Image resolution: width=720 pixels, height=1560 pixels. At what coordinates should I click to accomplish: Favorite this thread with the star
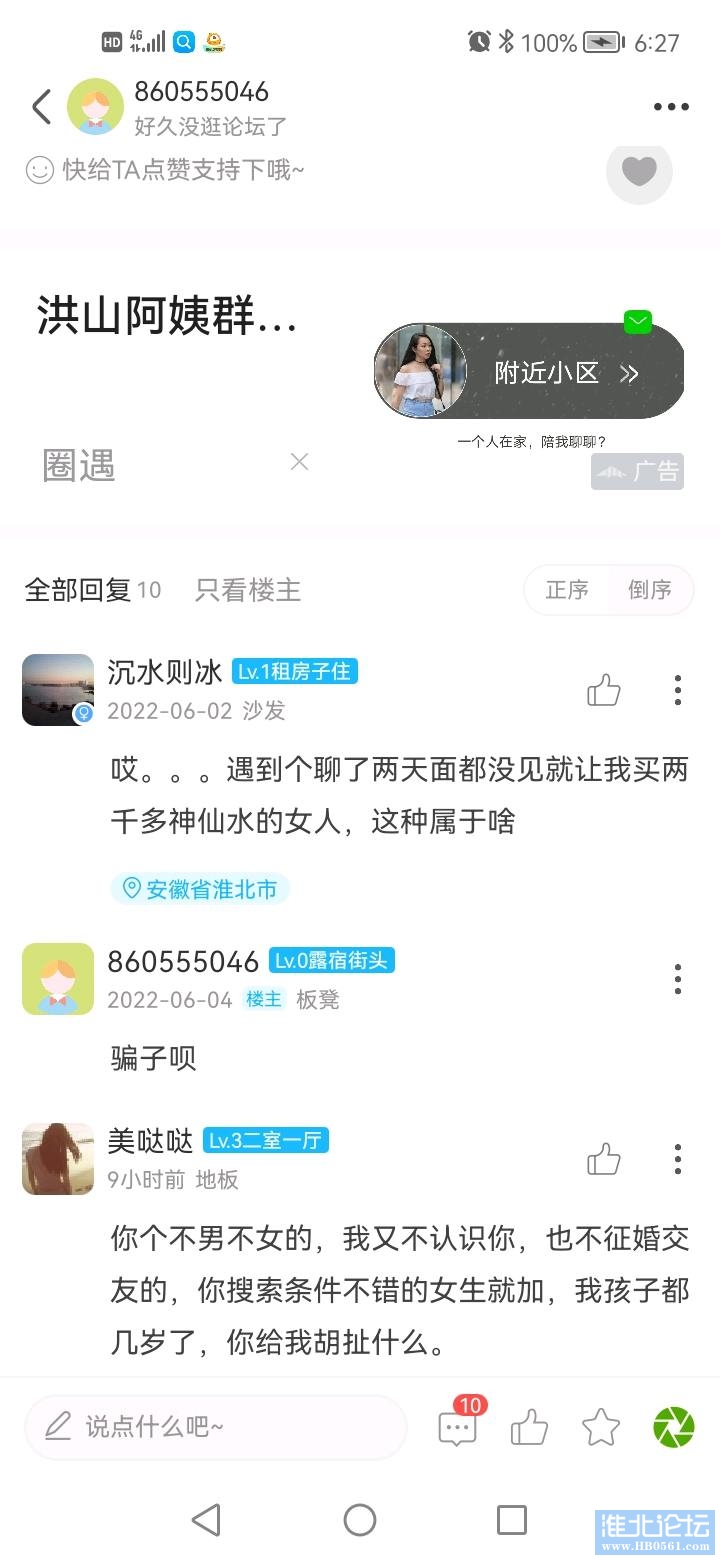[601, 1427]
